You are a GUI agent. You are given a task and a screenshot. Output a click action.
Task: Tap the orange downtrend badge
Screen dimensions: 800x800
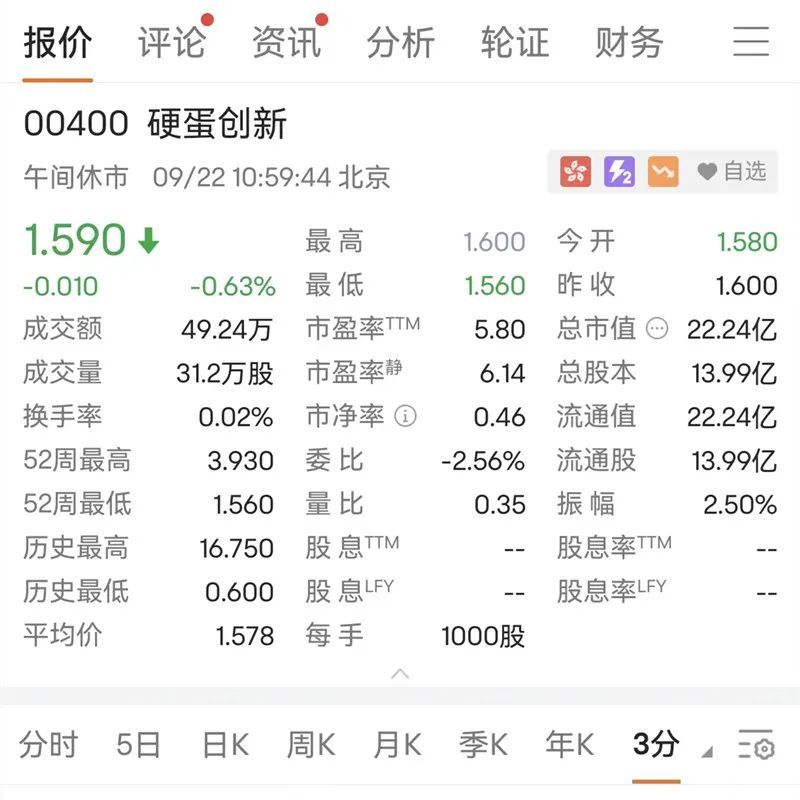[x=662, y=172]
